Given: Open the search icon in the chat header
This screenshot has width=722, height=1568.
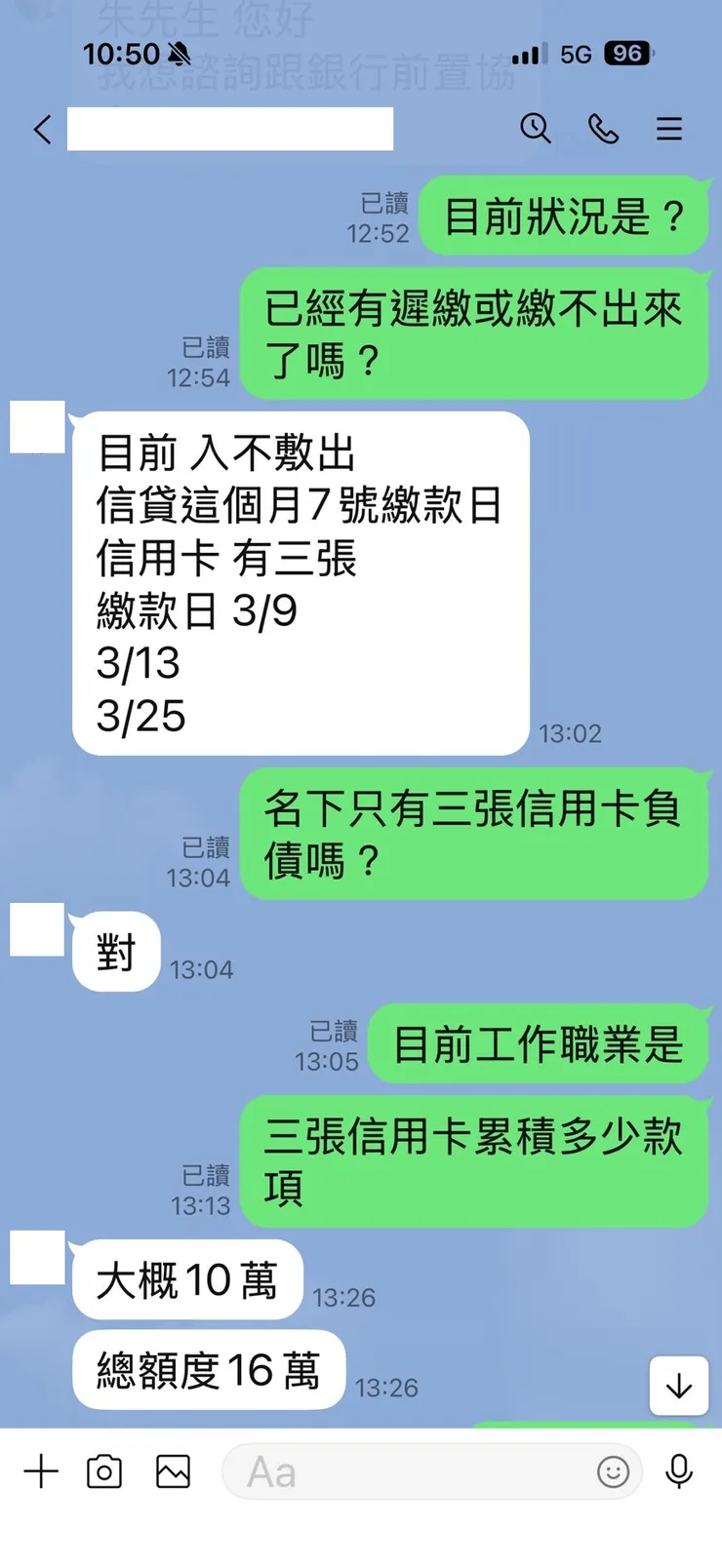Looking at the screenshot, I should point(537,129).
